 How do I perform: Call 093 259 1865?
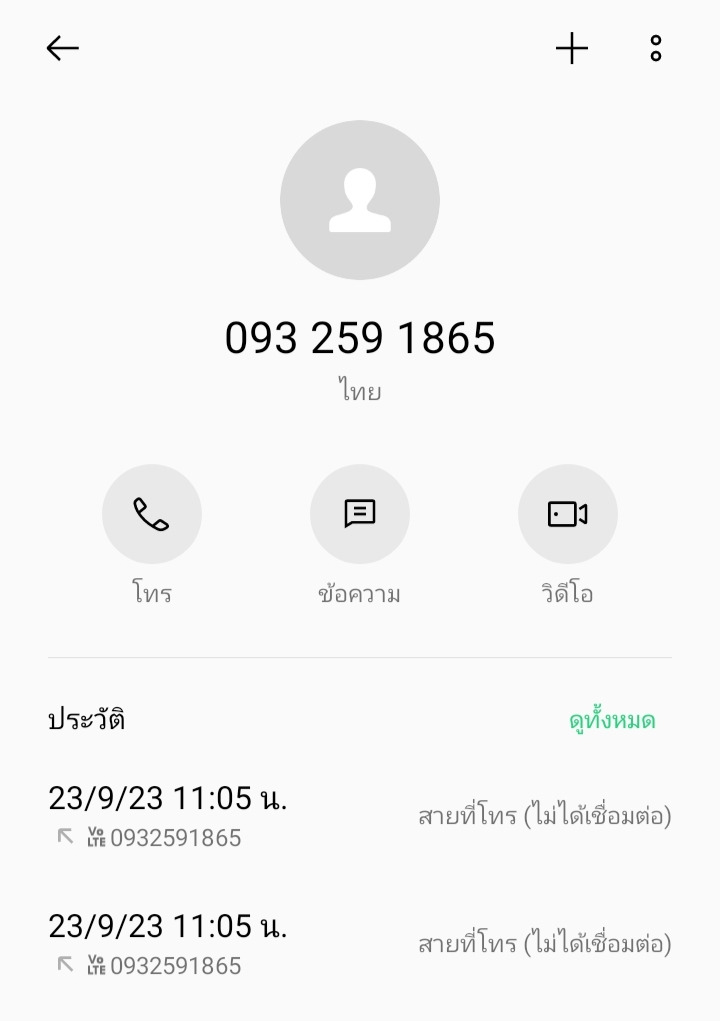[x=152, y=514]
